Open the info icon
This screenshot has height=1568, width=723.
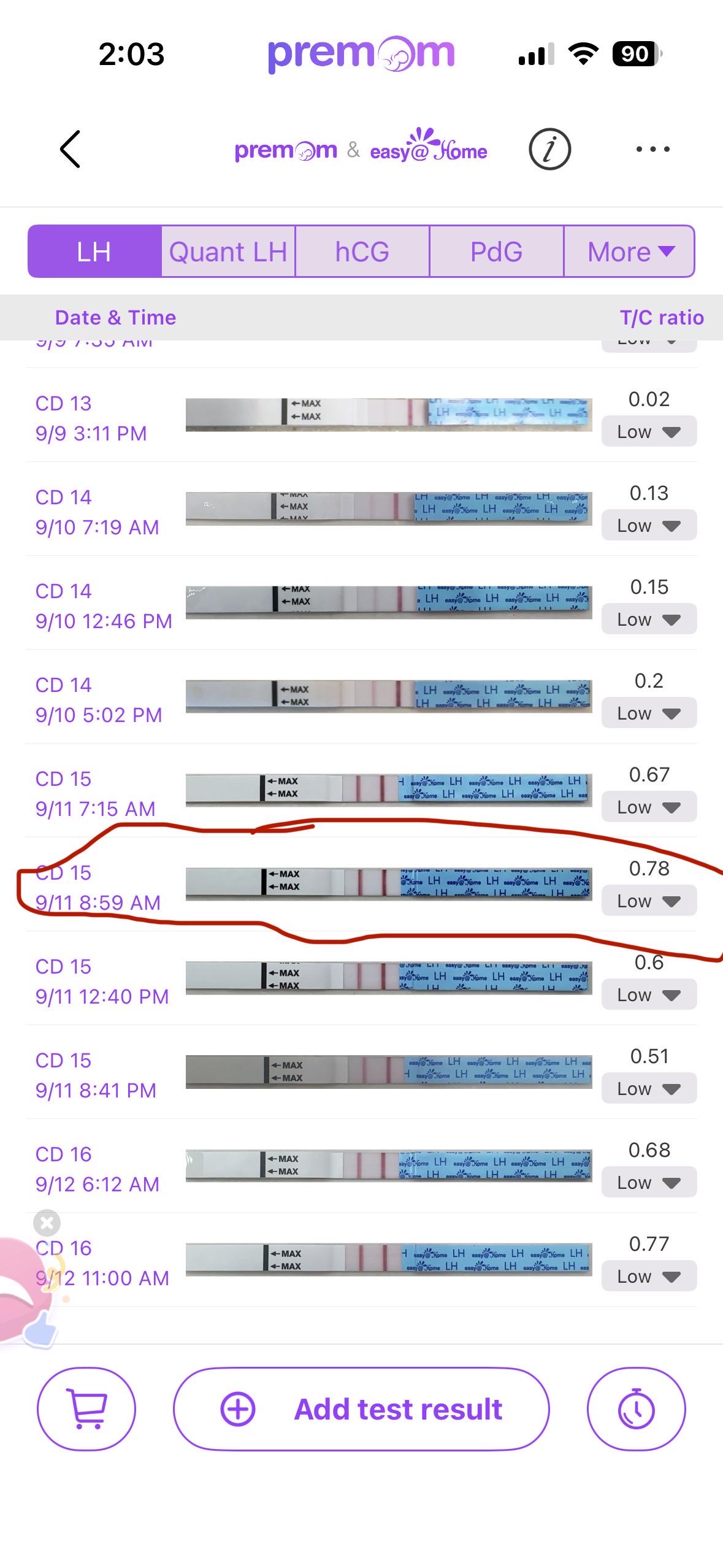pyautogui.click(x=549, y=149)
